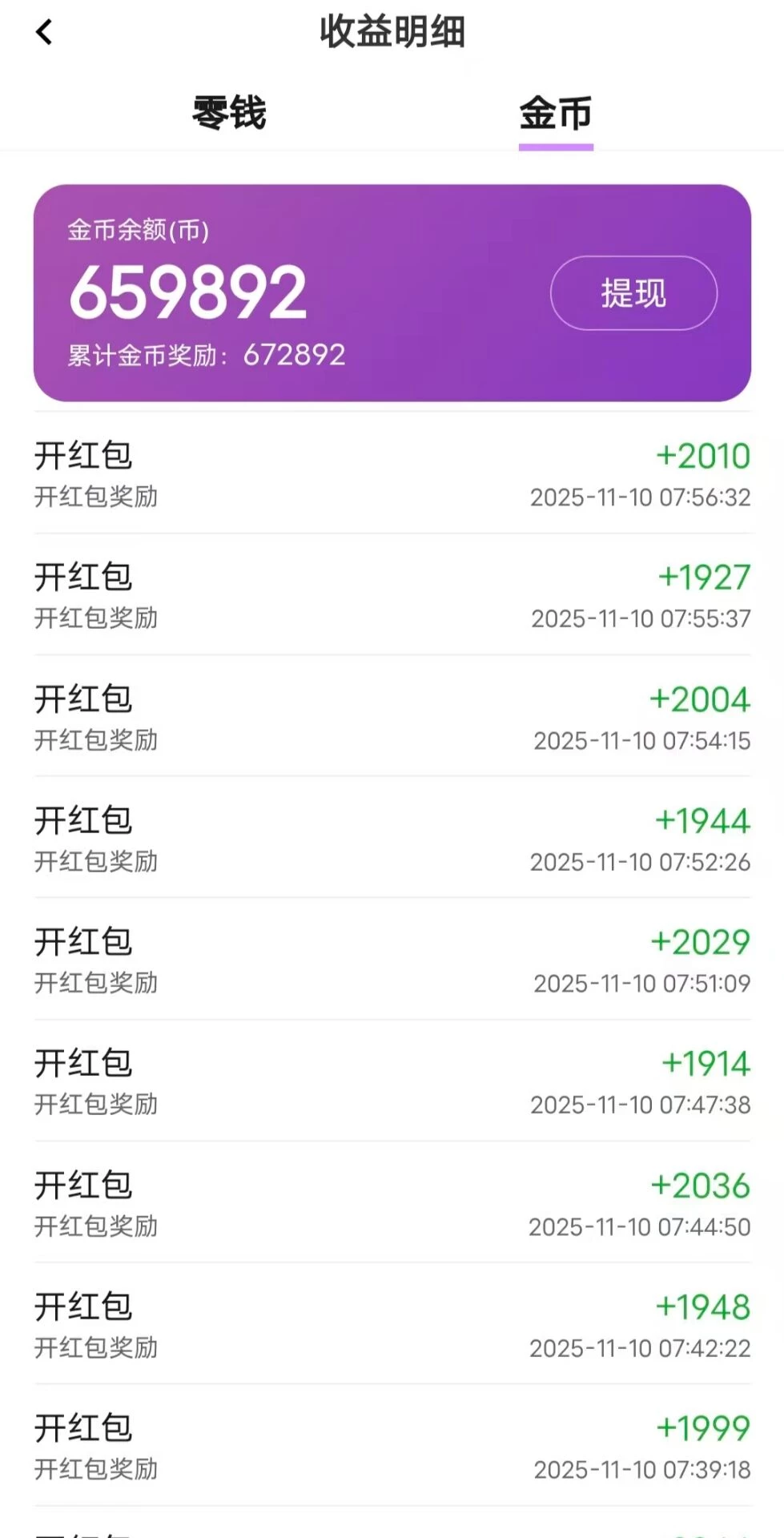Switch to the 零钱 tab

(x=229, y=113)
